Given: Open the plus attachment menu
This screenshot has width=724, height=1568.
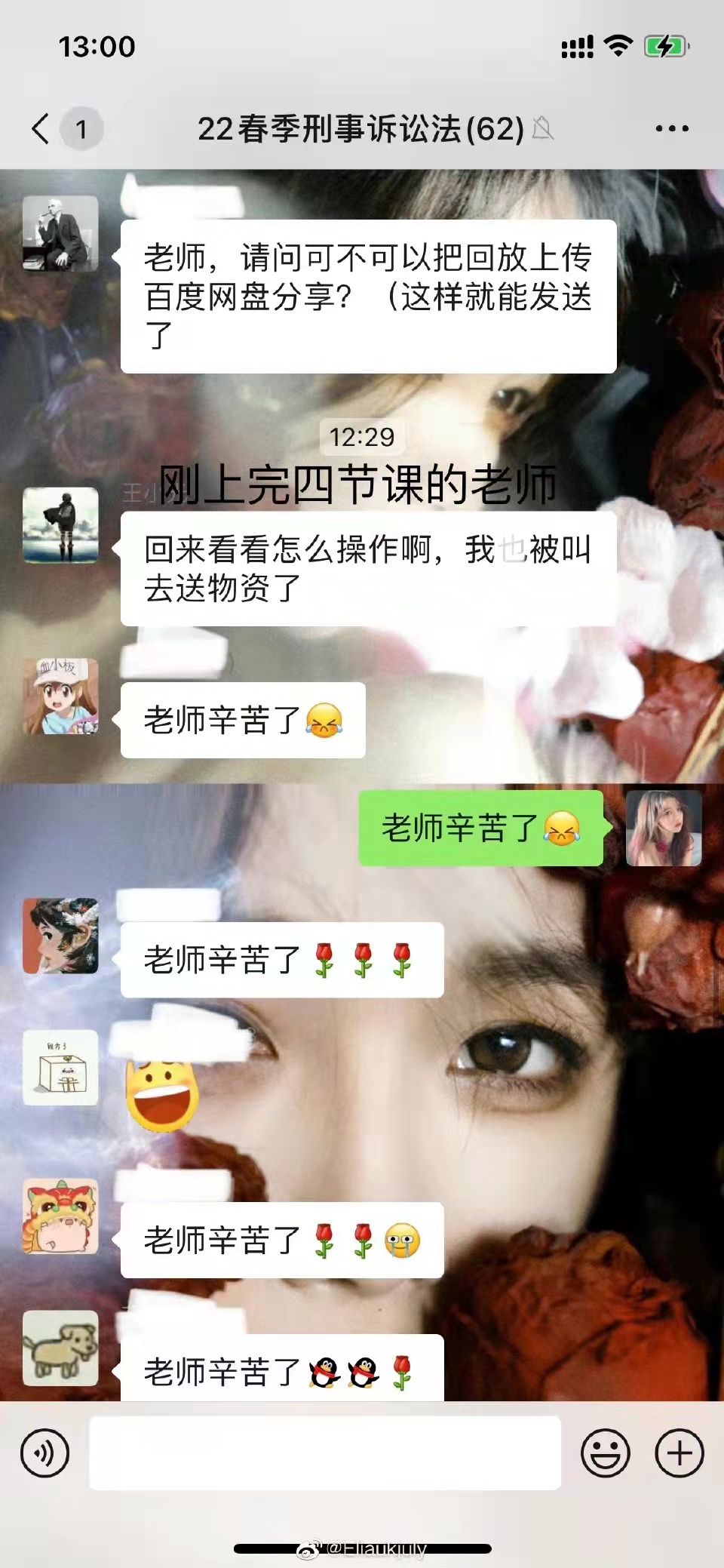Looking at the screenshot, I should (x=679, y=1453).
